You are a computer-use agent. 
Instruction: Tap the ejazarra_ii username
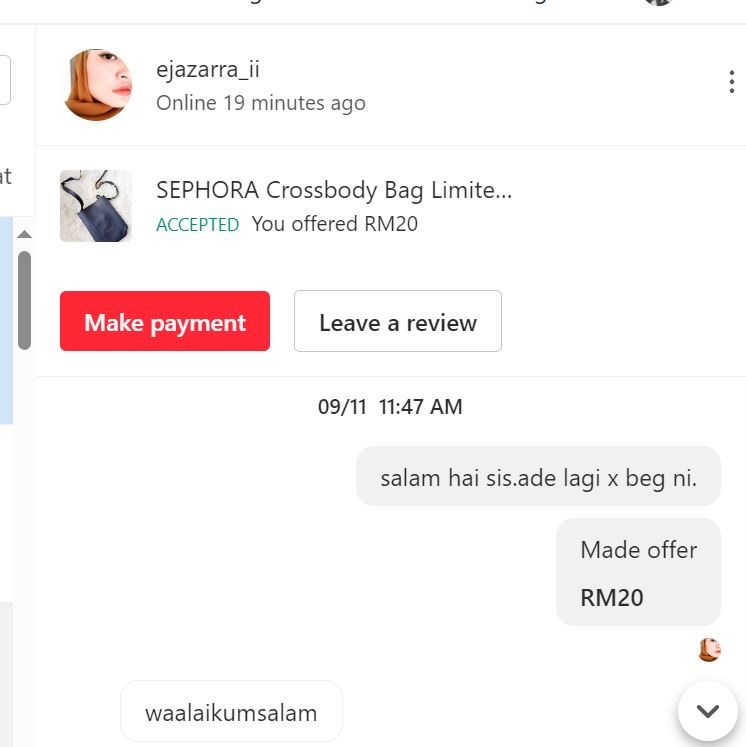pyautogui.click(x=208, y=69)
